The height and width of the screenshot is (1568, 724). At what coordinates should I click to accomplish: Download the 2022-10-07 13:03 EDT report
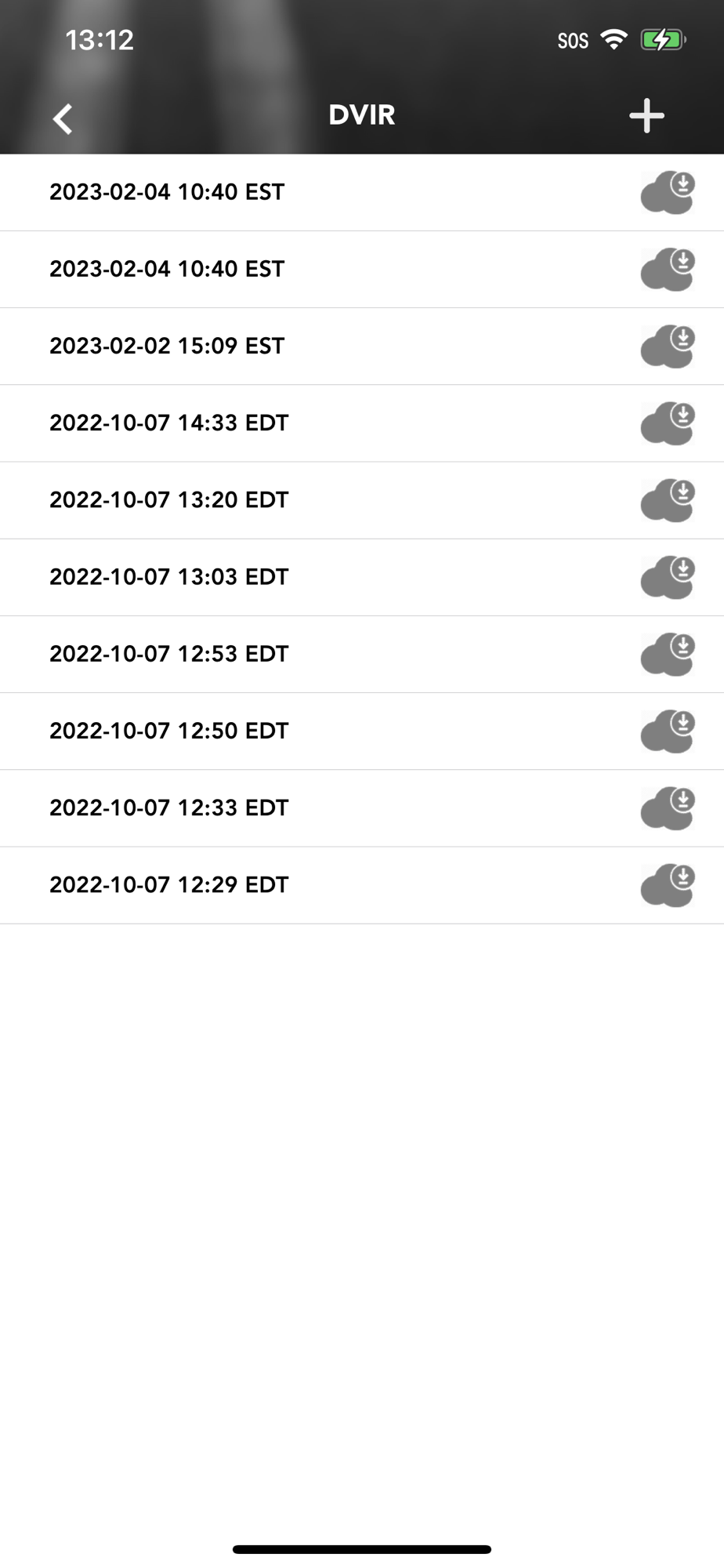tap(668, 577)
